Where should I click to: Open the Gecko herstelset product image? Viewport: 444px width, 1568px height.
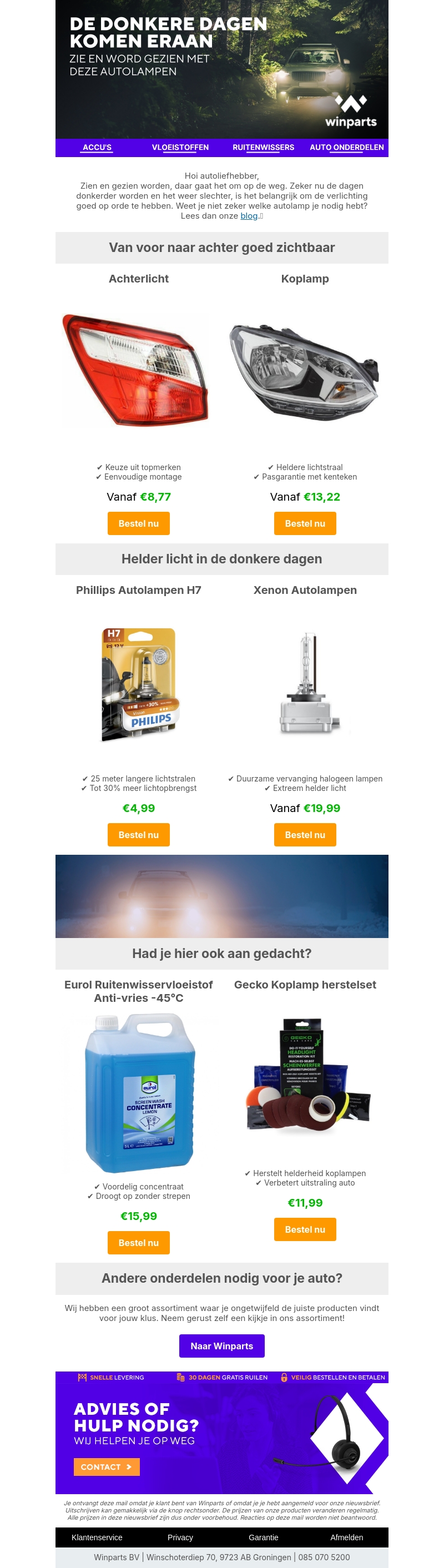click(307, 1075)
